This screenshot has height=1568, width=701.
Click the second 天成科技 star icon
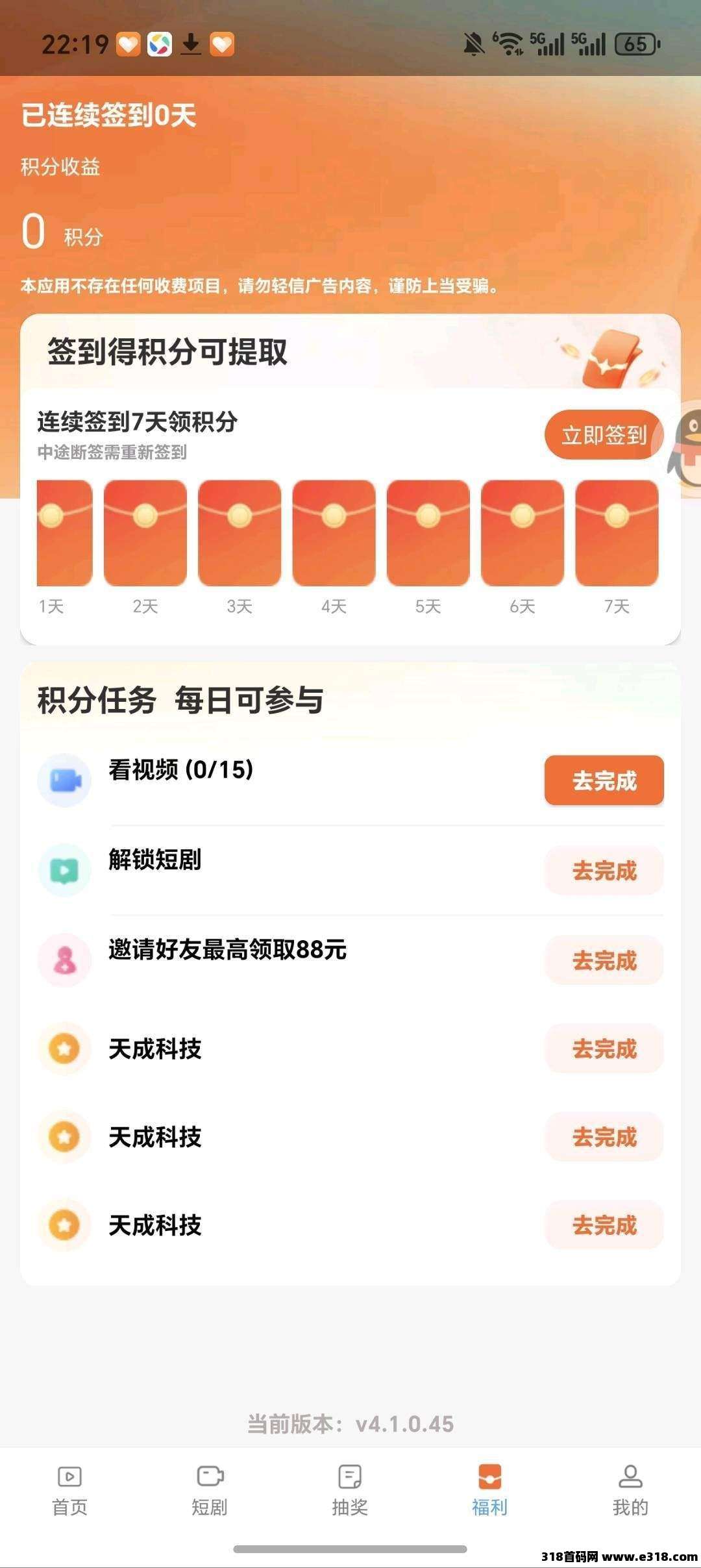(64, 1138)
